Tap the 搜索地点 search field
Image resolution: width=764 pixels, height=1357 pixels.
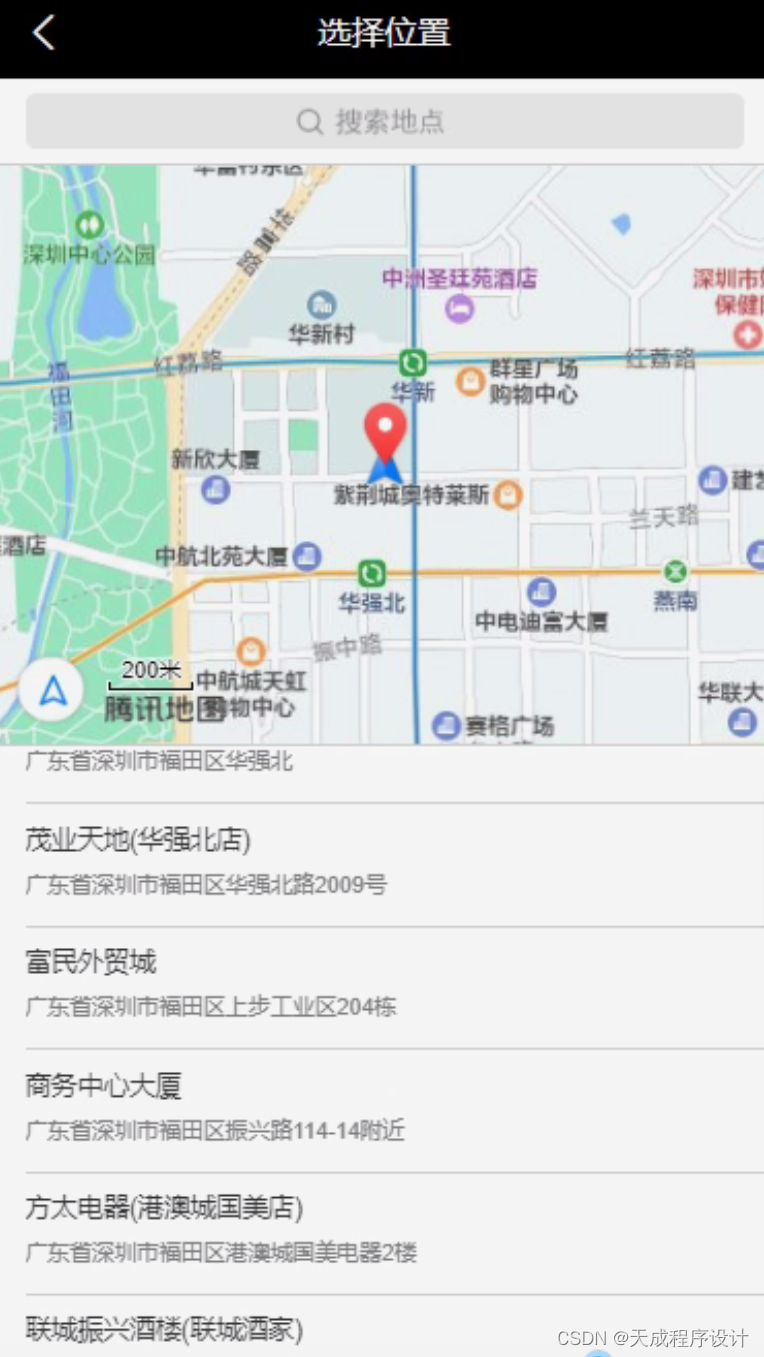click(382, 120)
